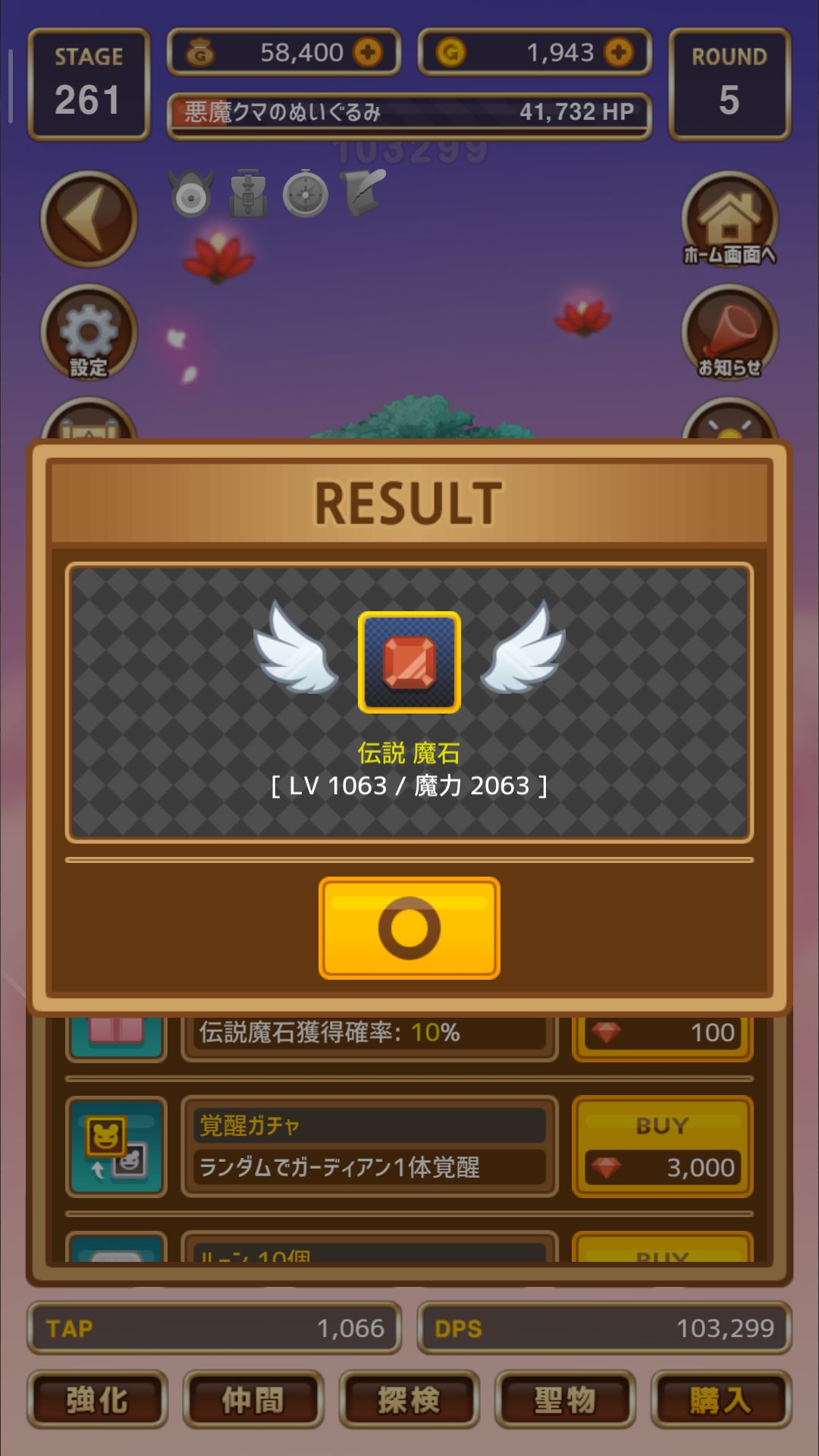
Task: Add more money bag currency
Action: (x=369, y=52)
